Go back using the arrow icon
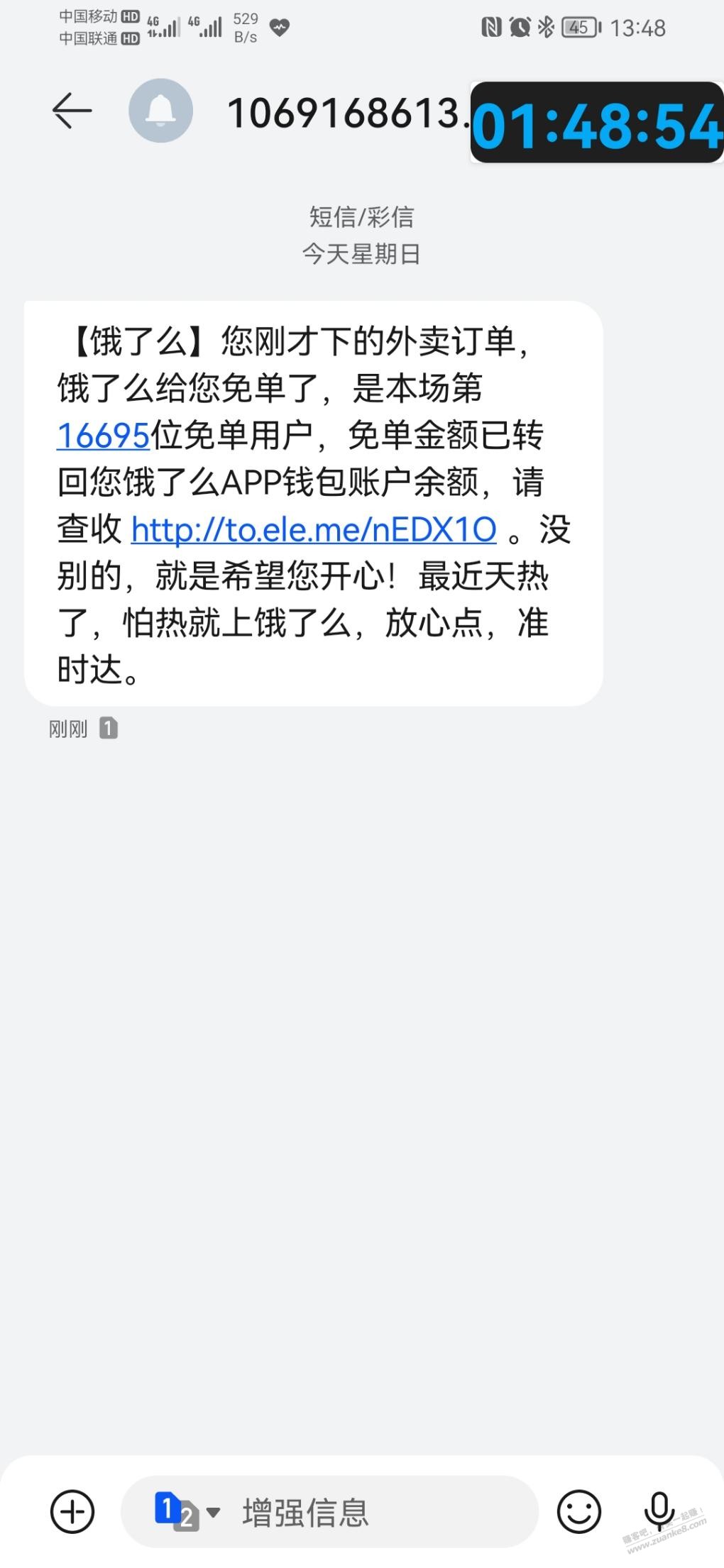The width and height of the screenshot is (724, 1568). pyautogui.click(x=72, y=111)
